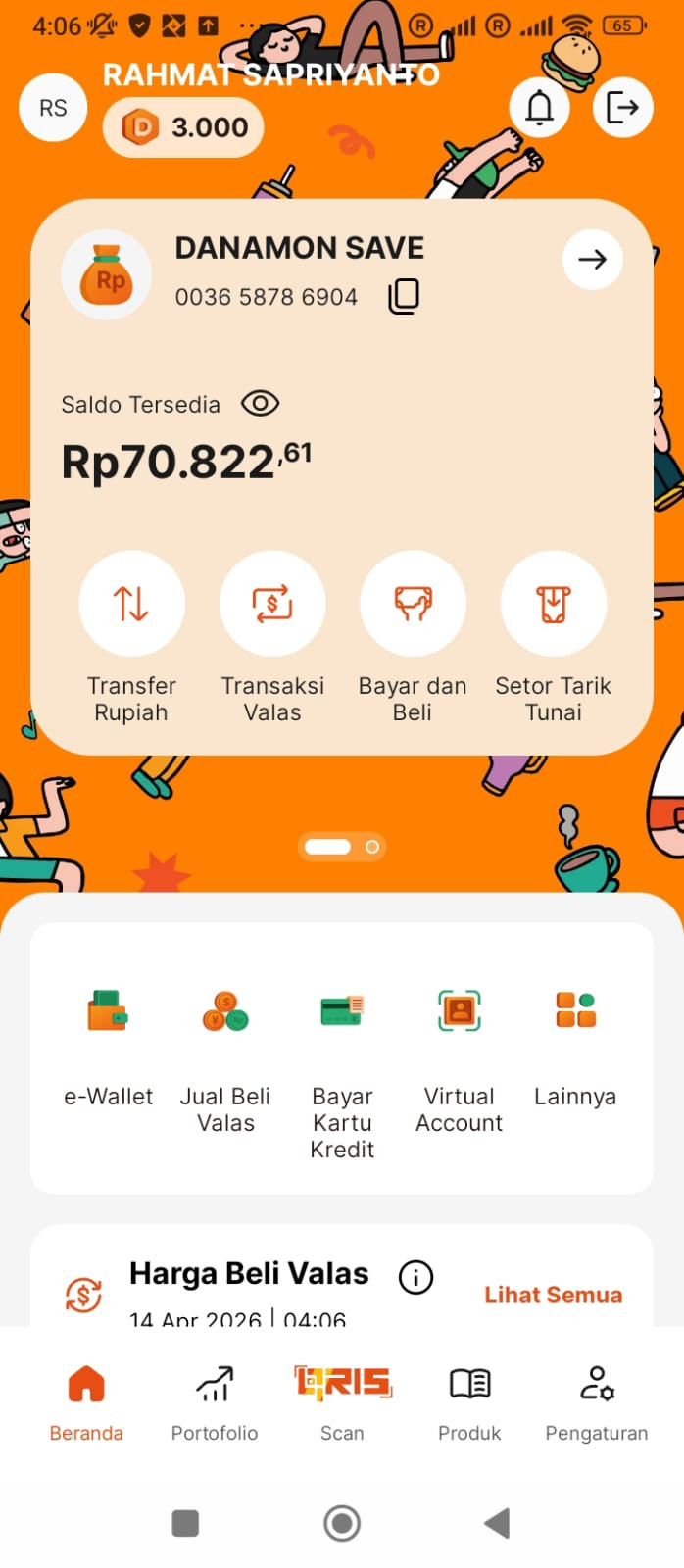Open Bayar Kartu Kredit
Image resolution: width=684 pixels, height=1568 pixels.
342,1011
